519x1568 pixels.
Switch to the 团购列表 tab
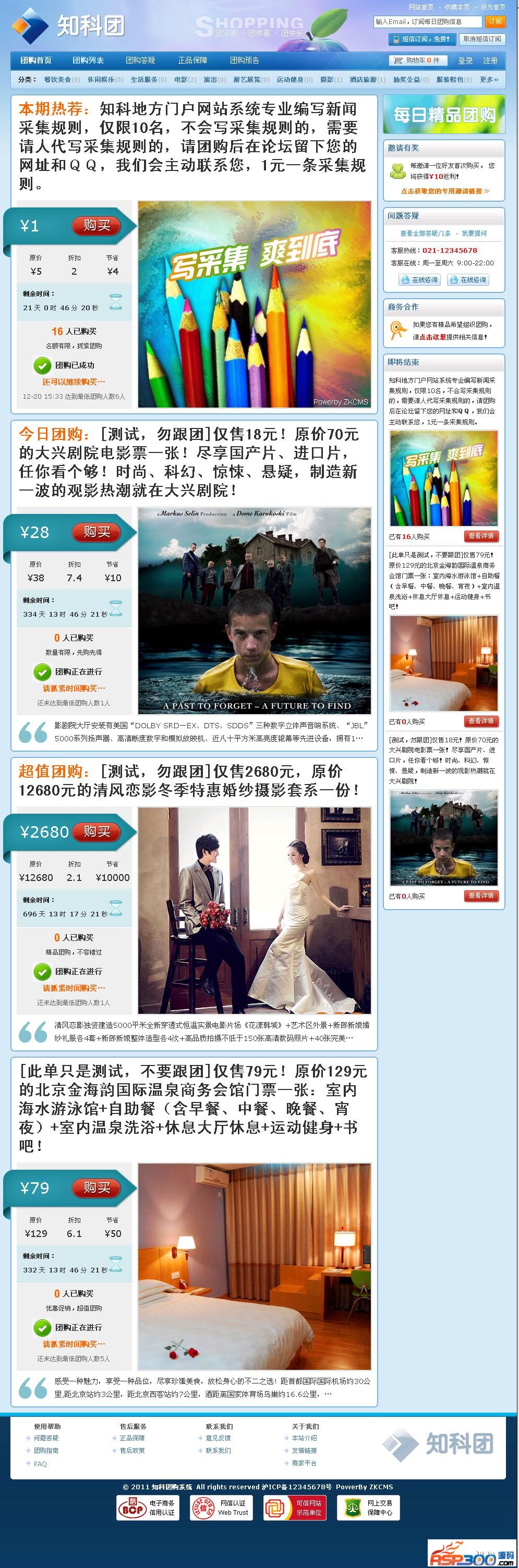tap(88, 60)
